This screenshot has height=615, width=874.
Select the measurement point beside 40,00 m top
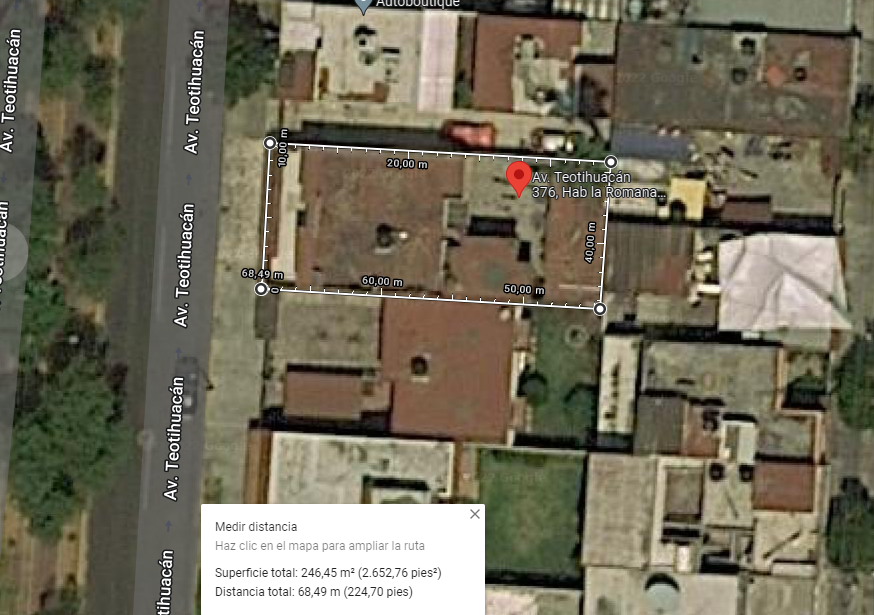[611, 162]
